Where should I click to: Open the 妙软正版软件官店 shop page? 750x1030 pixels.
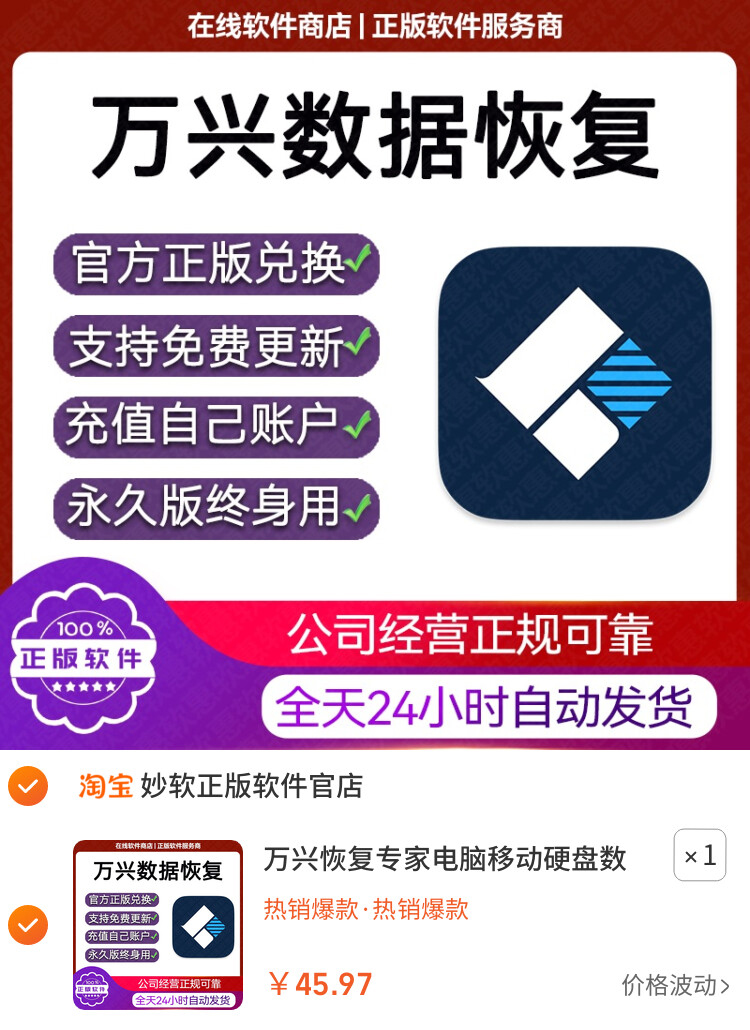tap(251, 786)
